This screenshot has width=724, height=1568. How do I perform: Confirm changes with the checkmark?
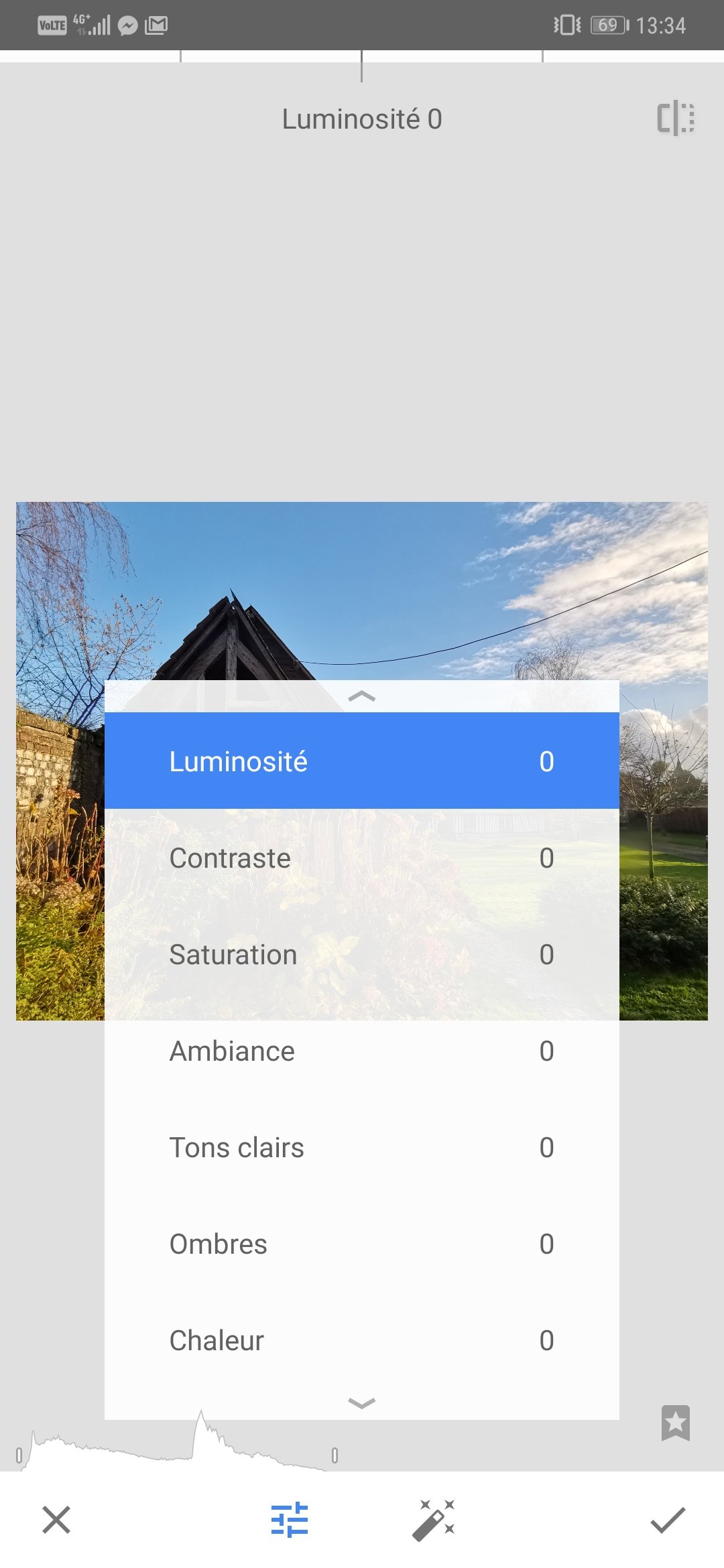point(668,1520)
